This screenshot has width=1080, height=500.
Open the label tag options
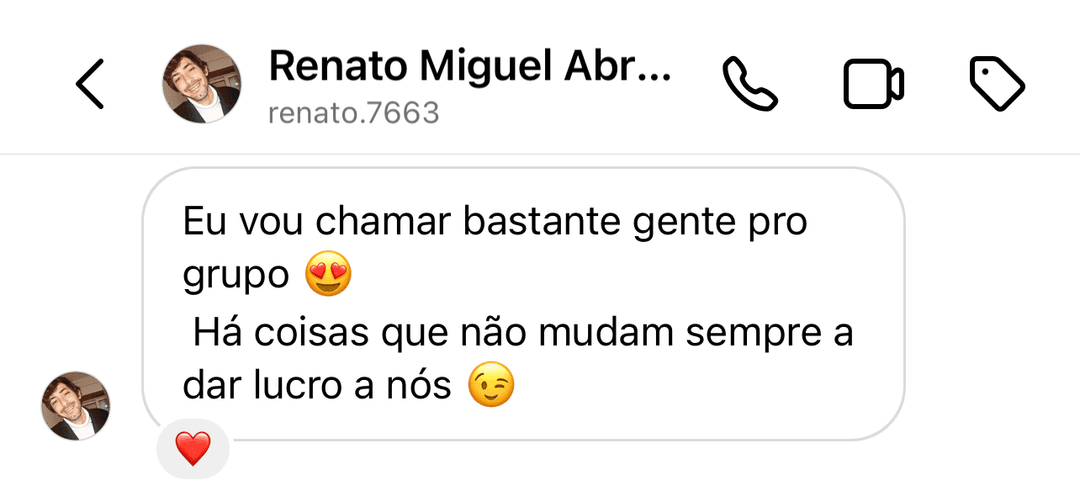coord(997,85)
